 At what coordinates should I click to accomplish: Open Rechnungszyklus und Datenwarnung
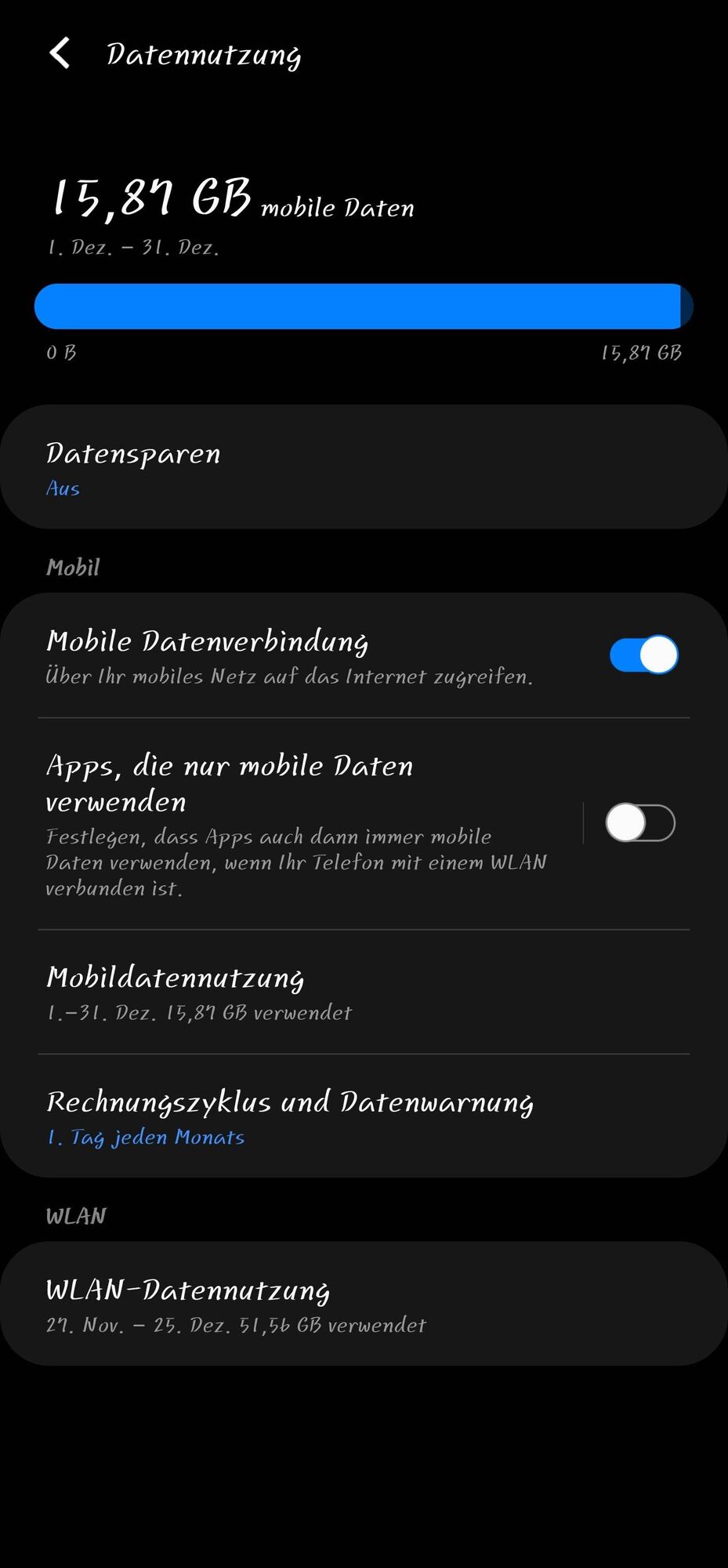[364, 1117]
